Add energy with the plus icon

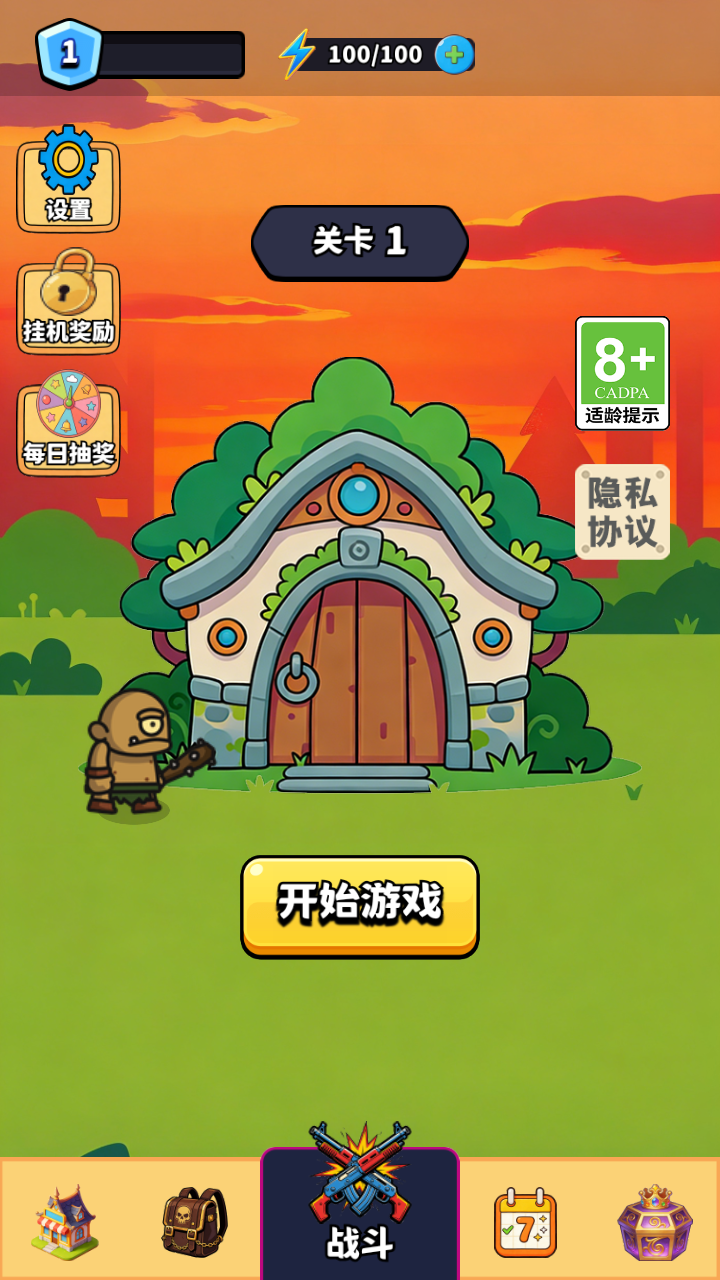coord(454,54)
